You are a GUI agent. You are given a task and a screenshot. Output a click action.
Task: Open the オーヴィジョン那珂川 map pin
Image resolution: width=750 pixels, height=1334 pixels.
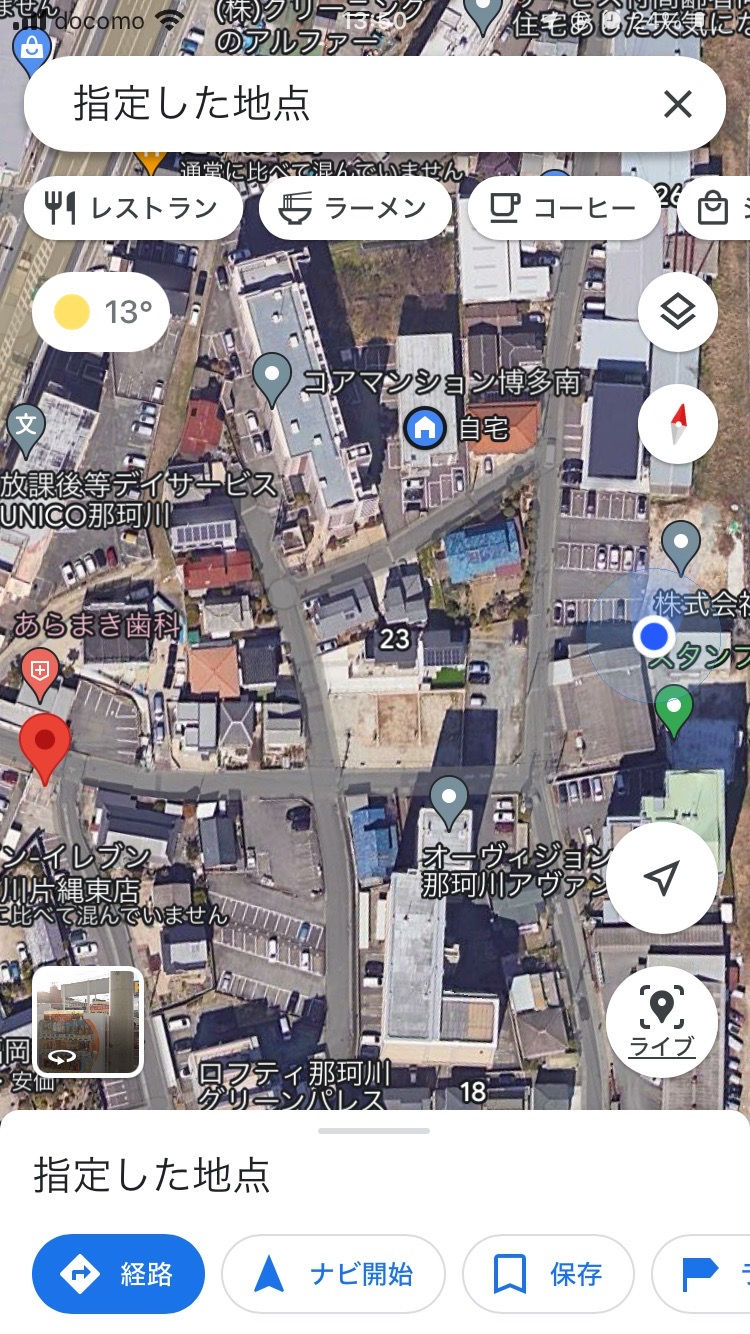(449, 800)
